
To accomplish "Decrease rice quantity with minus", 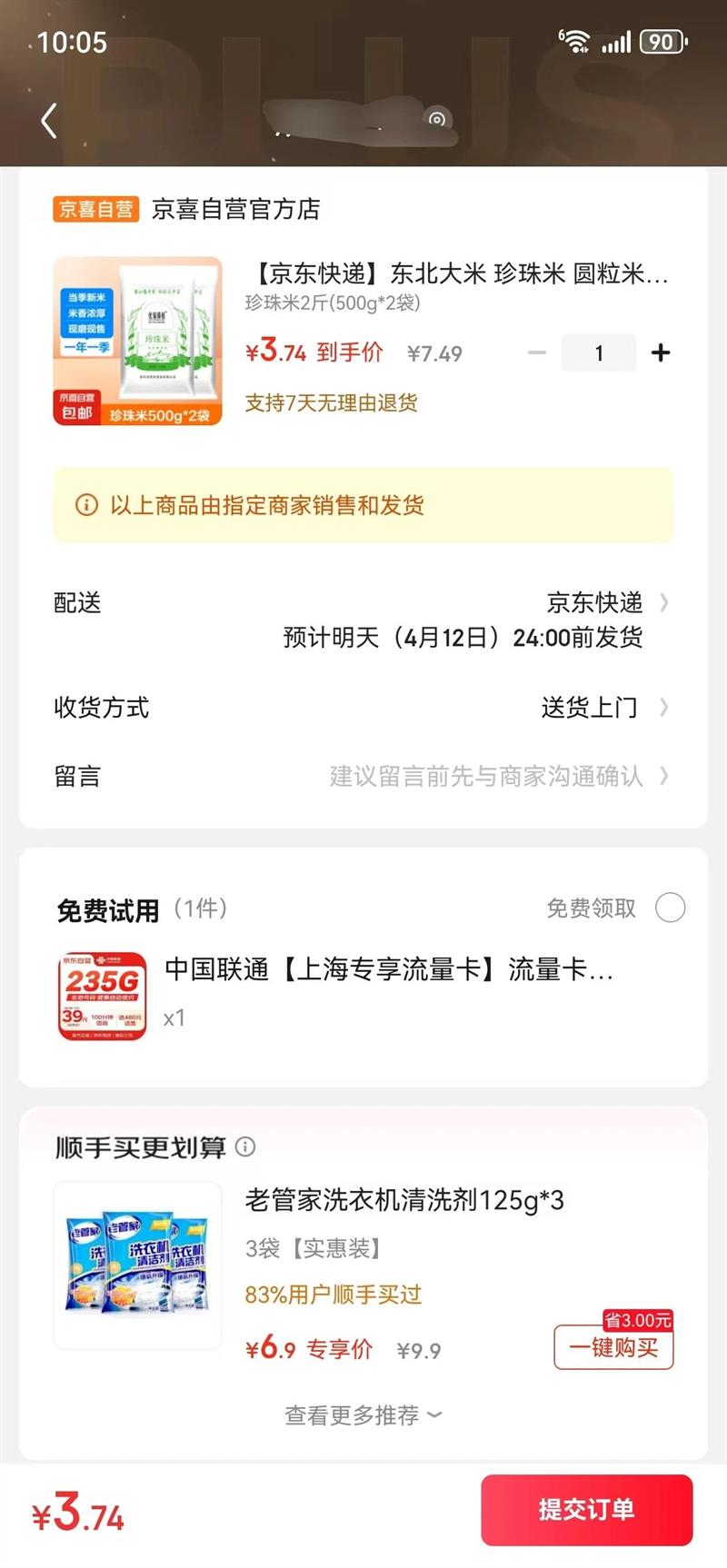I will pyautogui.click(x=537, y=352).
